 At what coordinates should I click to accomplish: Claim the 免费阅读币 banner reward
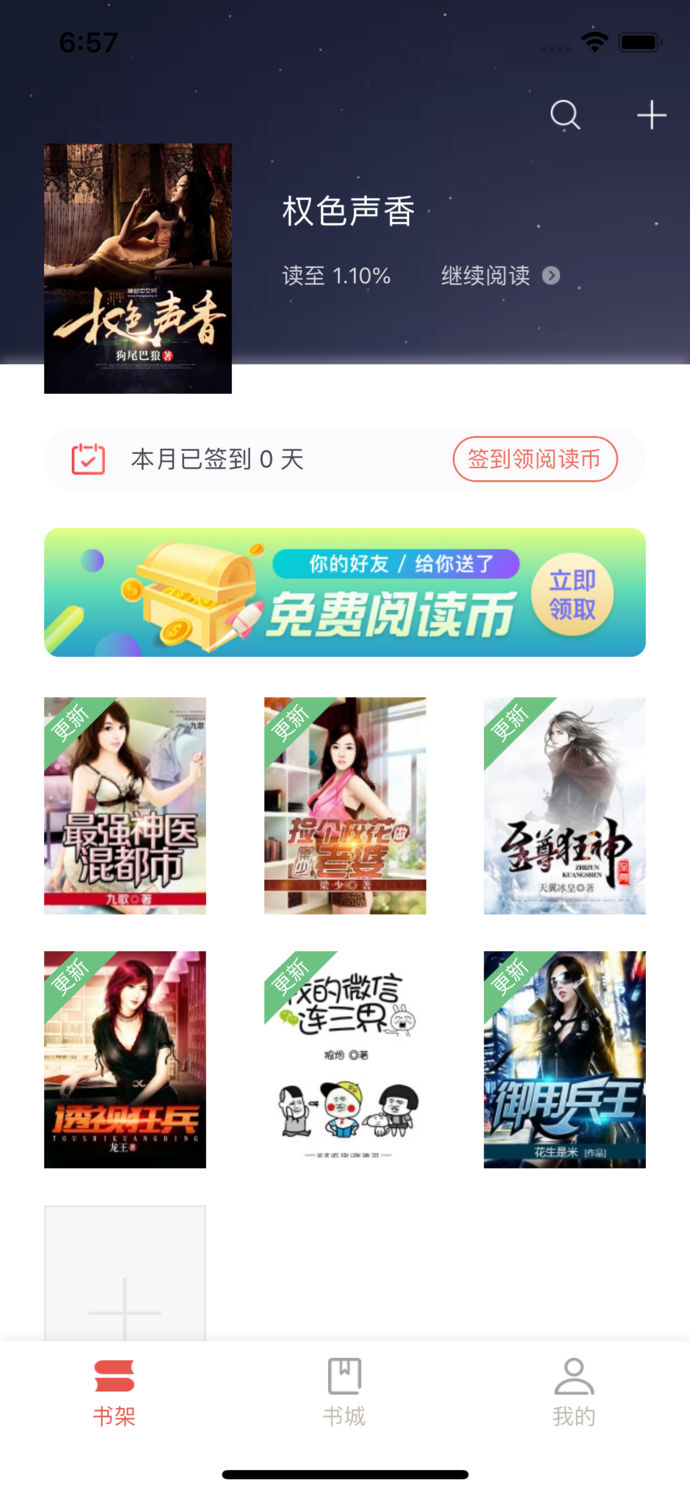[572, 594]
